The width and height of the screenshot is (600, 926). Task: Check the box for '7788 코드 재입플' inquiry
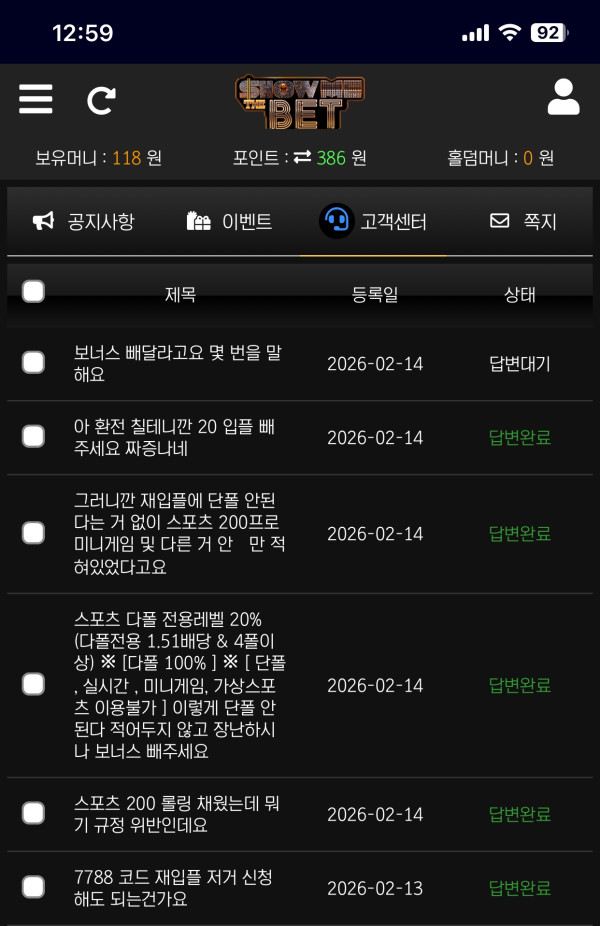33,887
